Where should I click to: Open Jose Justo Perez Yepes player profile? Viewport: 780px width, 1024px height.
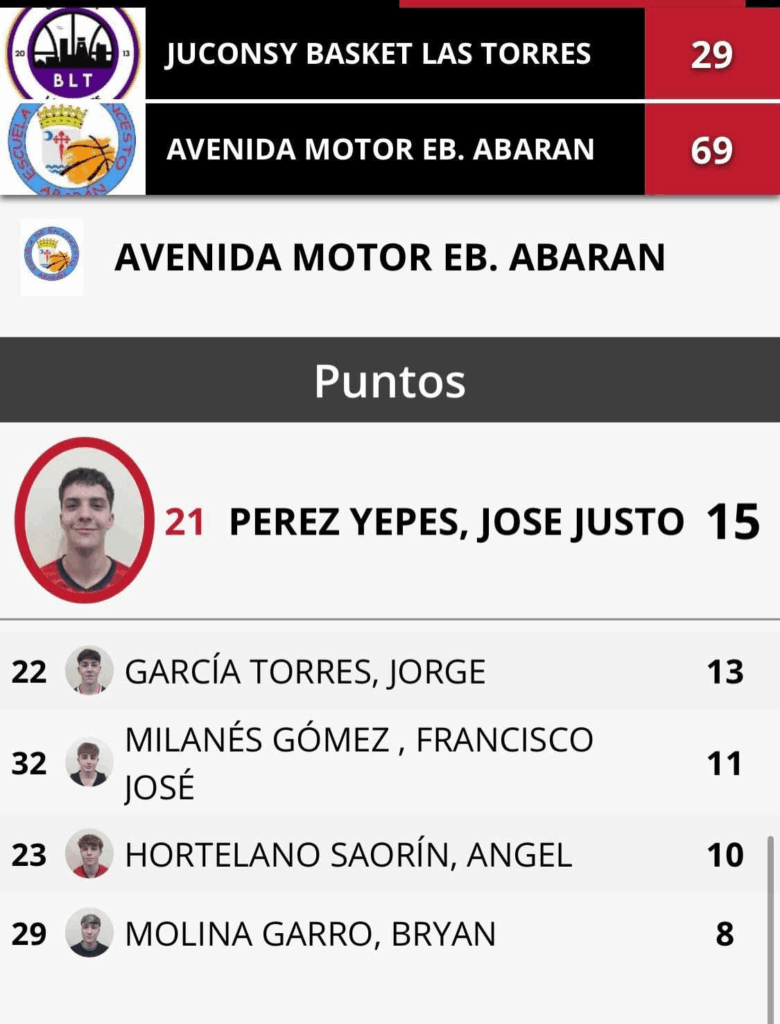[x=456, y=521]
